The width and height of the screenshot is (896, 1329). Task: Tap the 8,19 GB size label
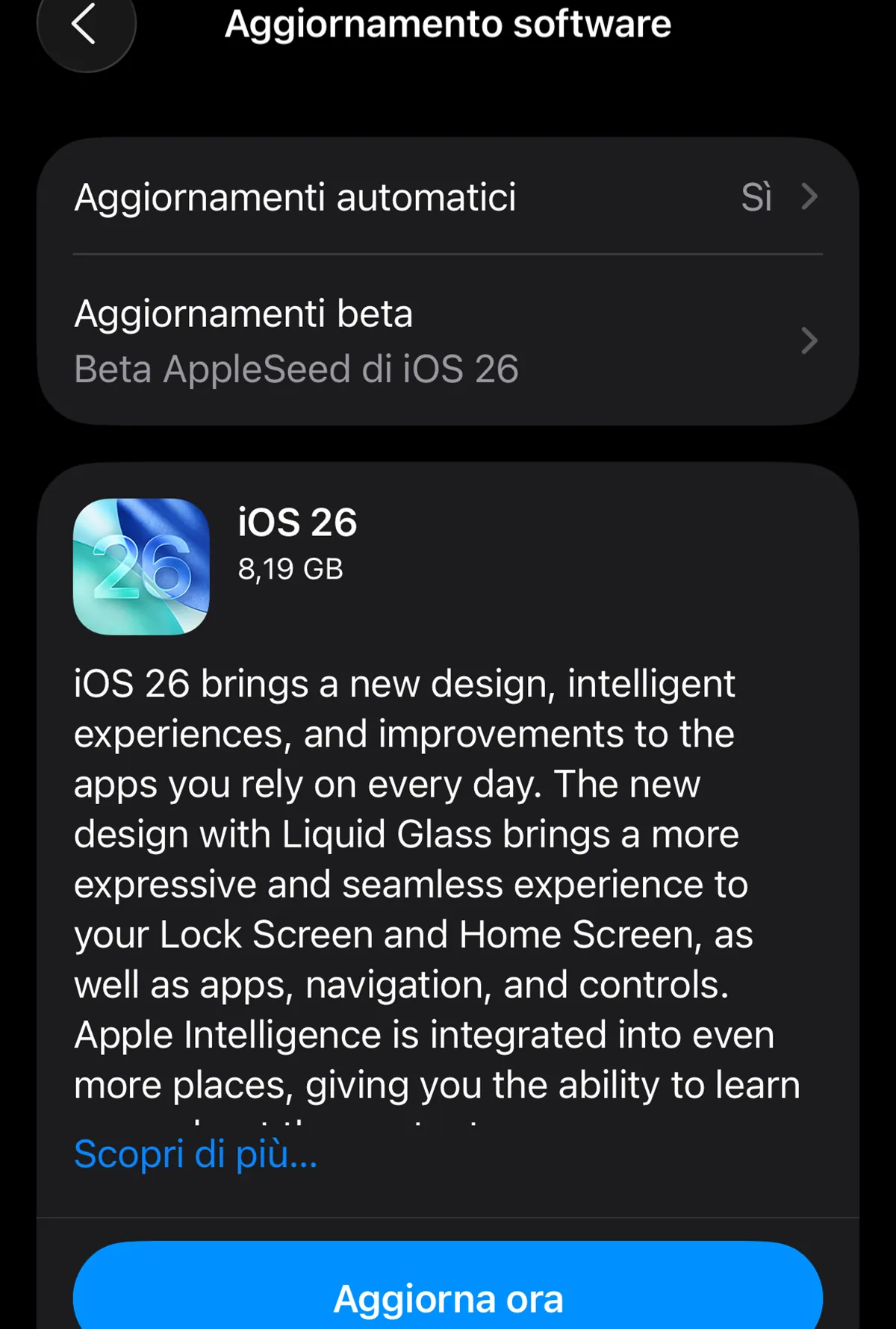291,568
